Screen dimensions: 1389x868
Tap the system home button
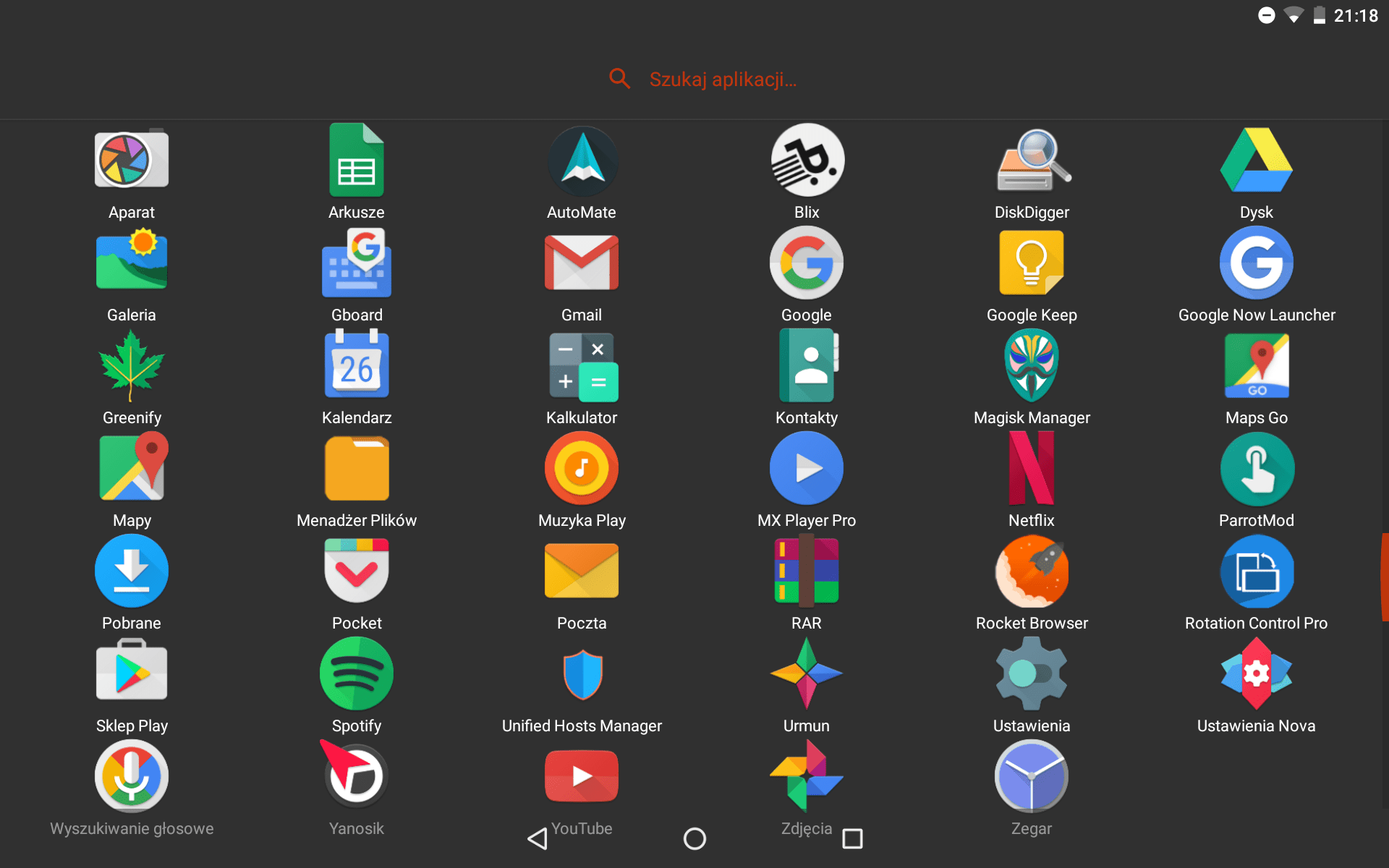pos(694,839)
